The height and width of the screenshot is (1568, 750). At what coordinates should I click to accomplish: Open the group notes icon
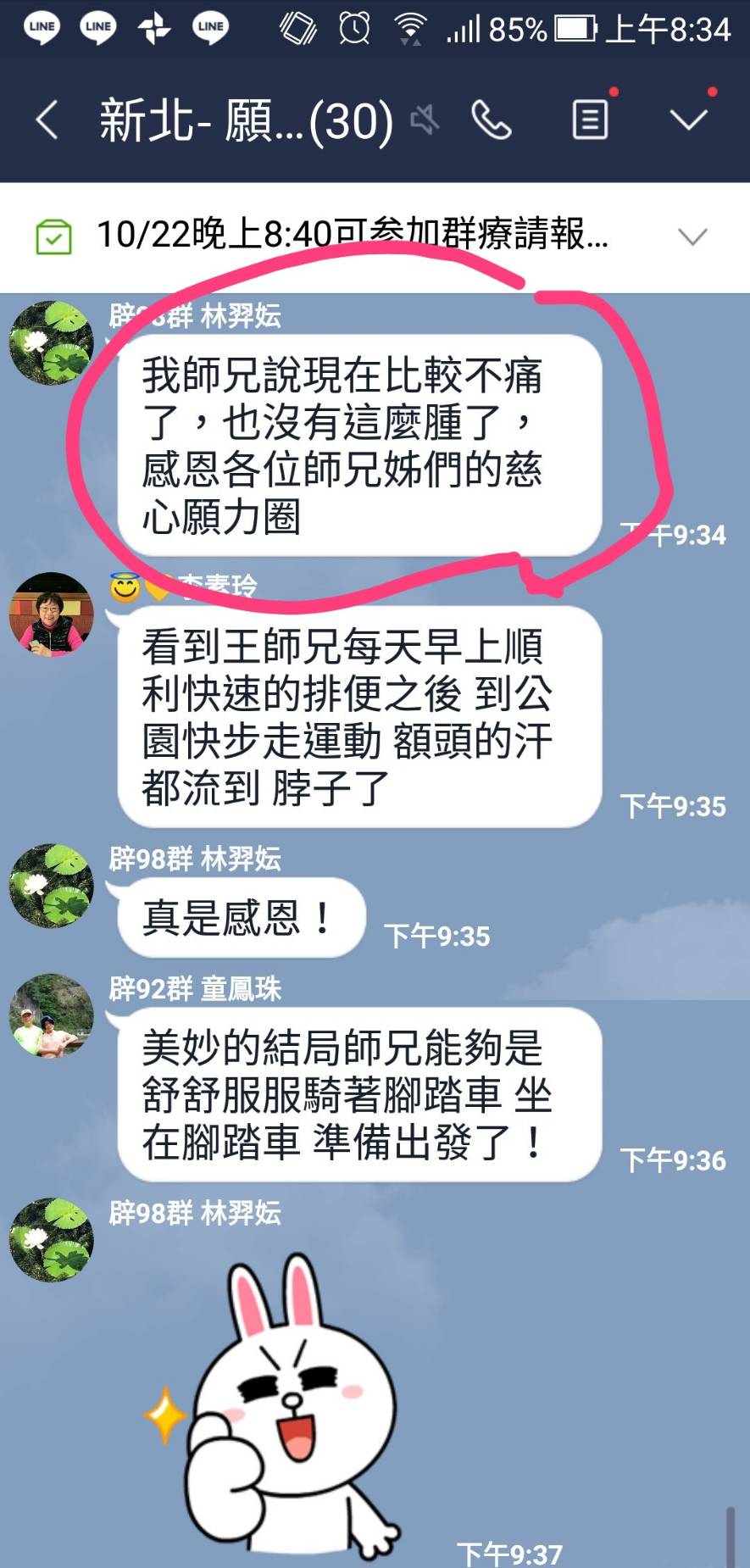point(590,120)
